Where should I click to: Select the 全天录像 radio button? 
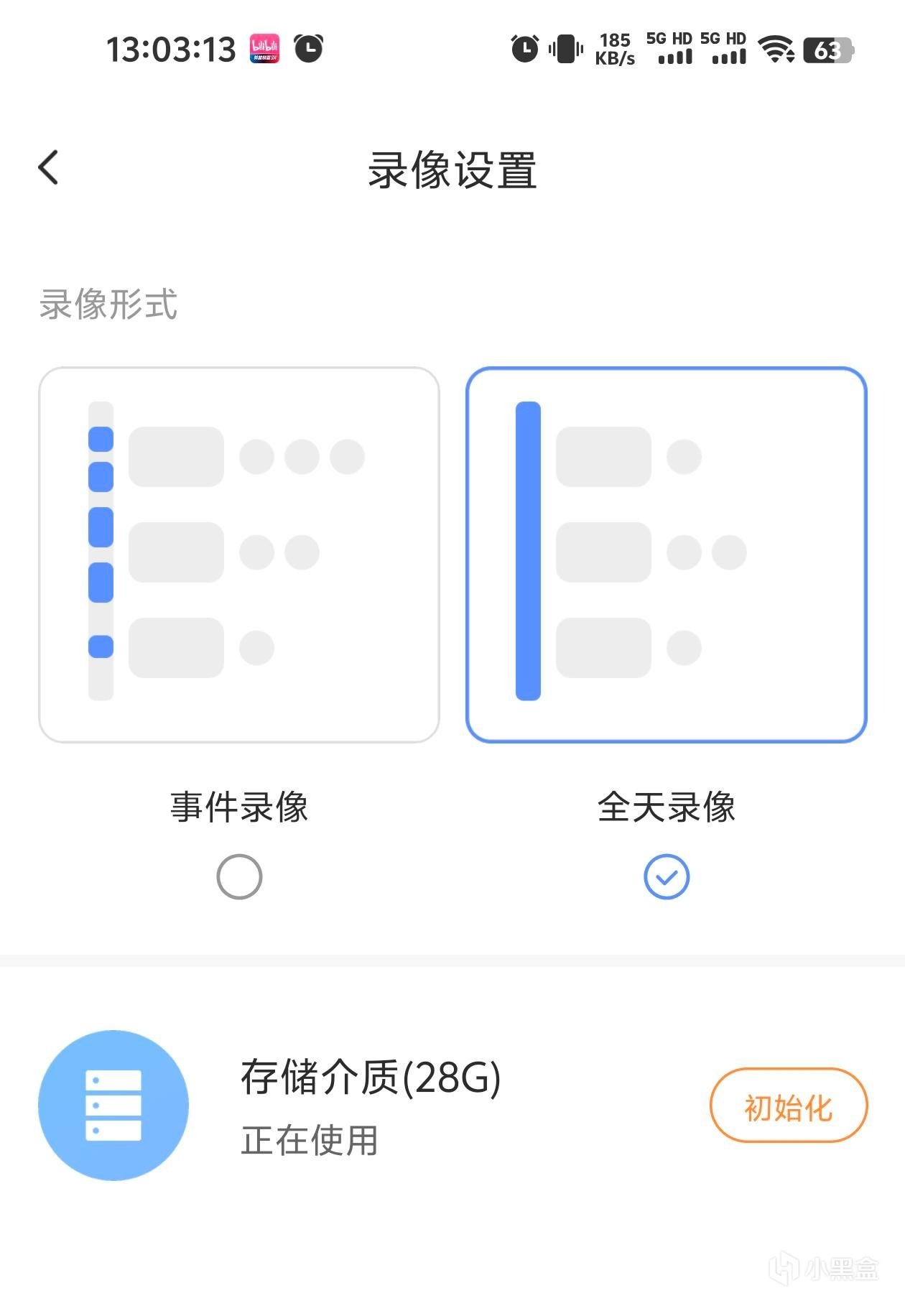pyautogui.click(x=667, y=876)
